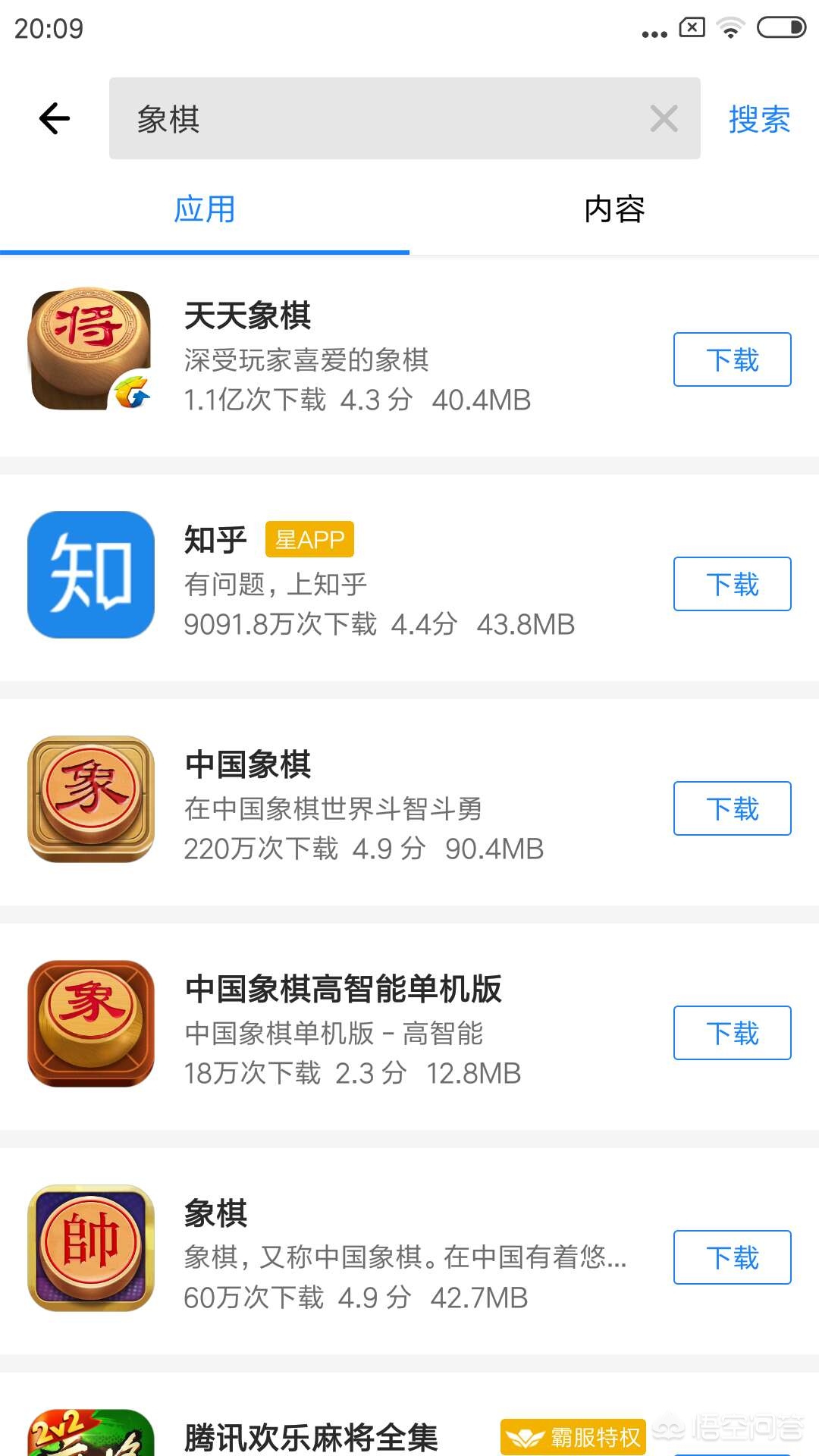Download 知乎 app
Viewport: 819px width, 1456px height.
[x=732, y=584]
